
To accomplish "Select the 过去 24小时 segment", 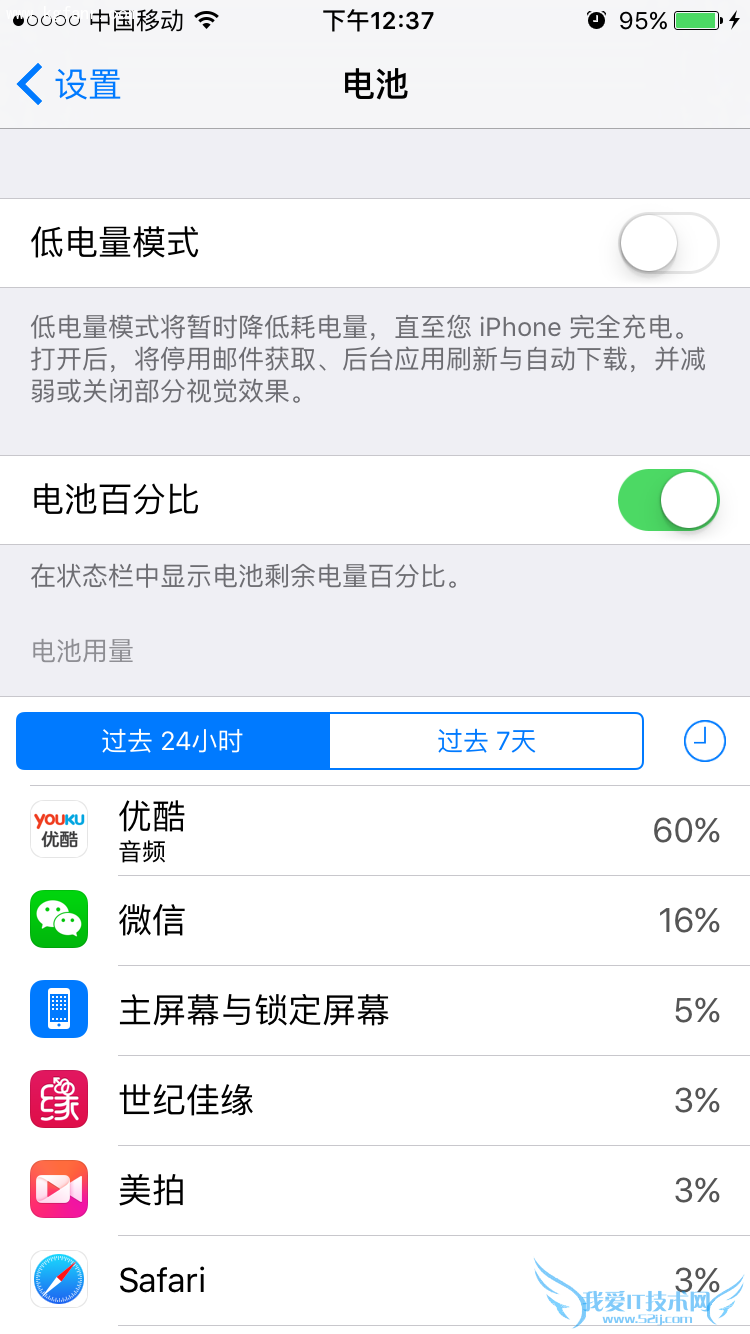I will click(173, 741).
